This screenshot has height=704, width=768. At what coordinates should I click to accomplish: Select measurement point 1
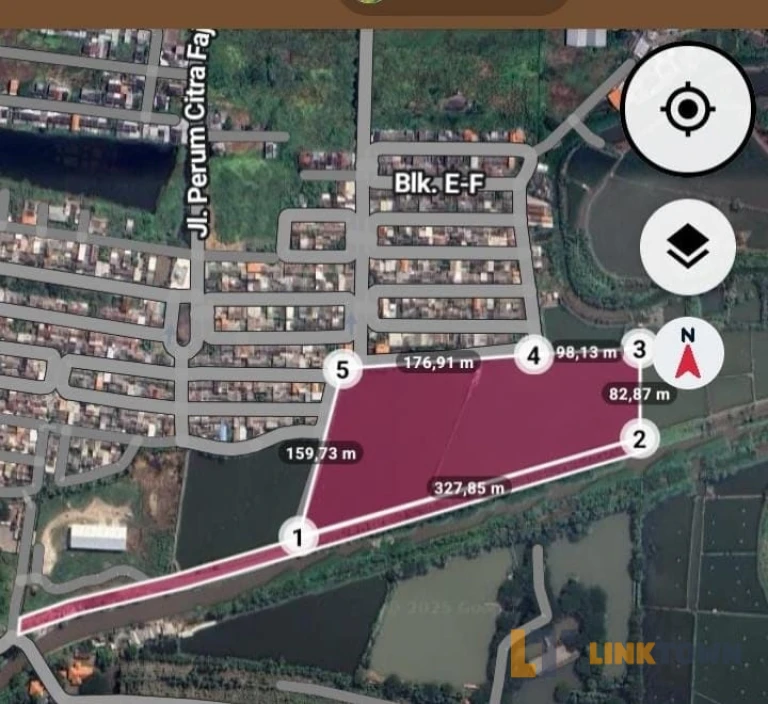297,537
